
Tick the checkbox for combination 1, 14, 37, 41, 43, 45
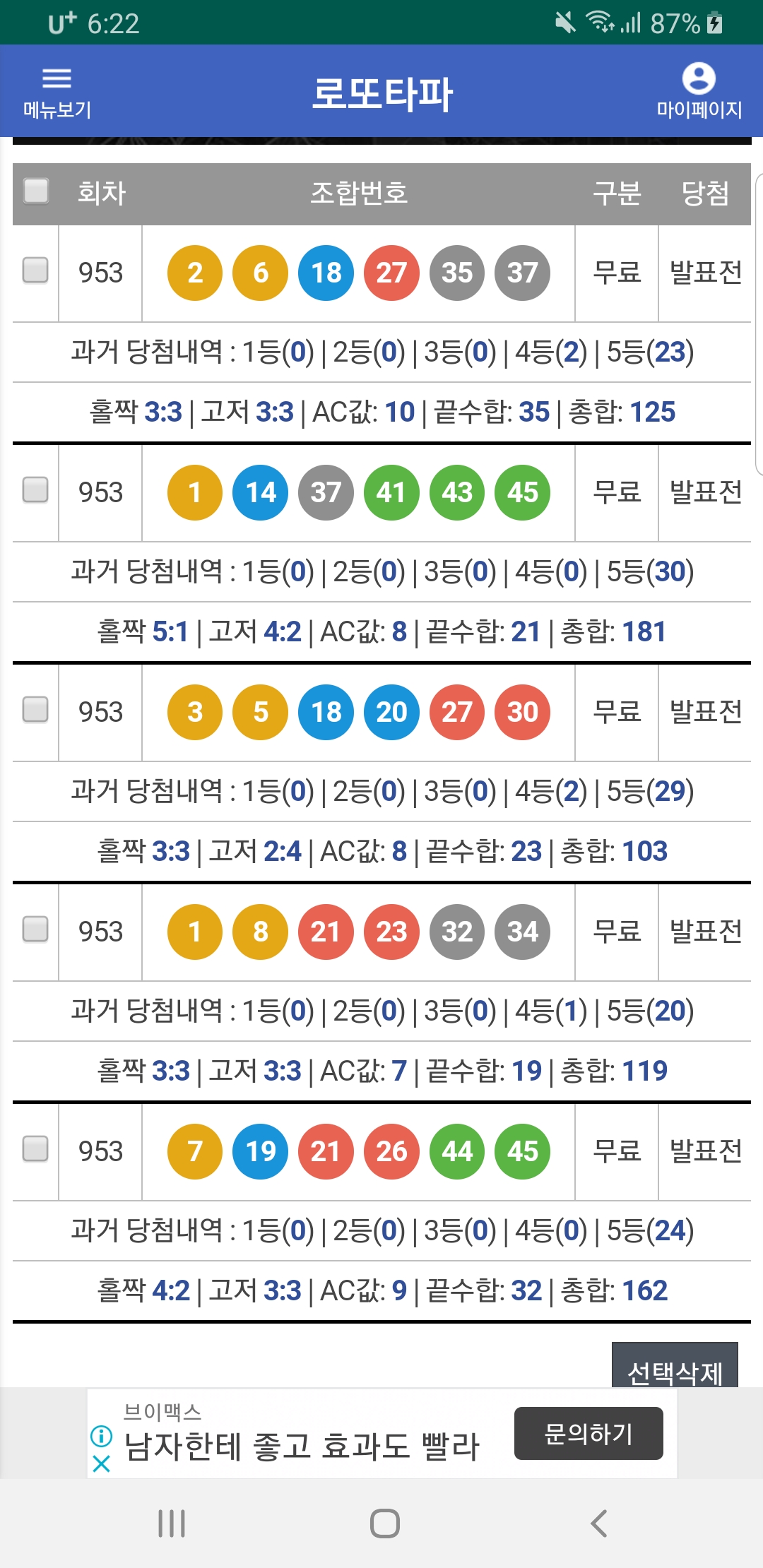pyautogui.click(x=35, y=489)
